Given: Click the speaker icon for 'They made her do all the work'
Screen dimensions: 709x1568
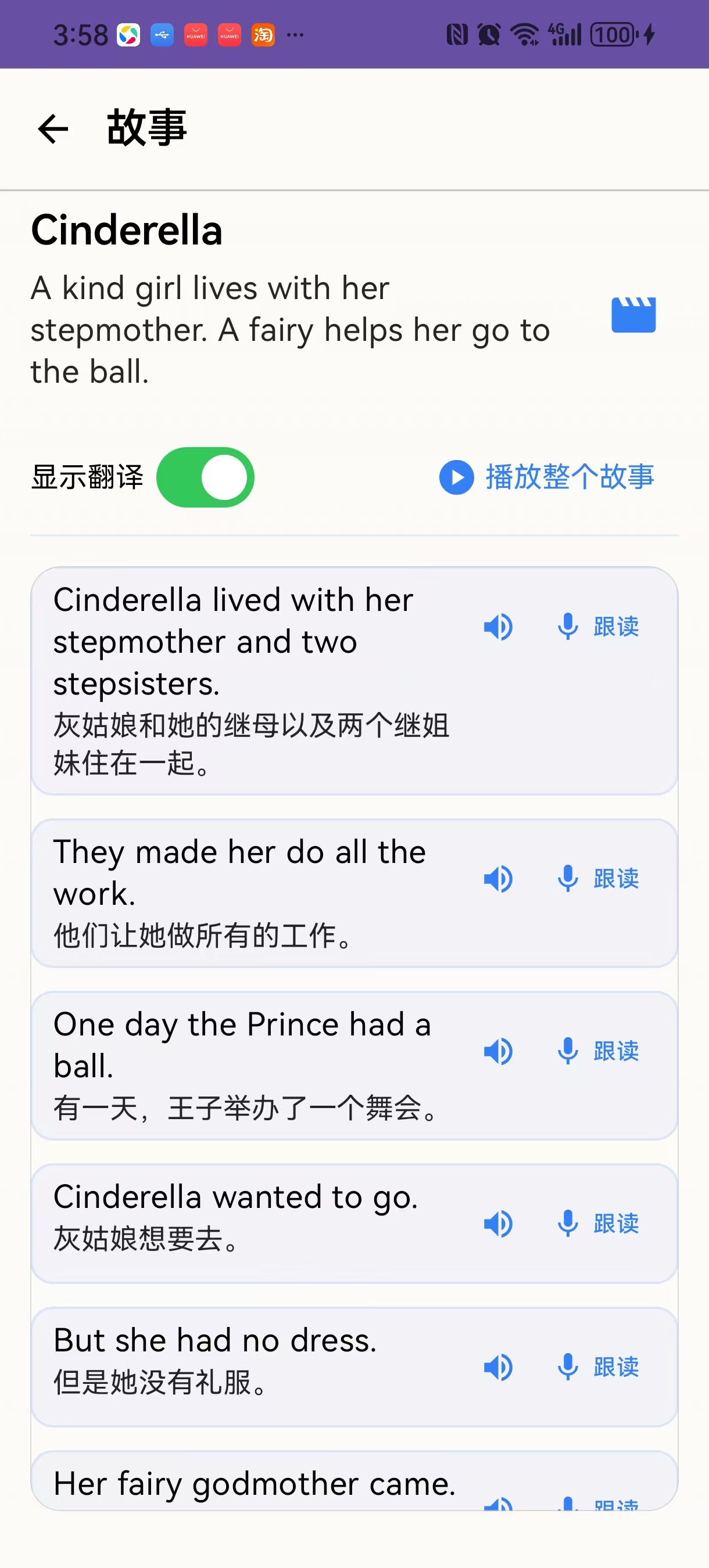Looking at the screenshot, I should [x=497, y=878].
